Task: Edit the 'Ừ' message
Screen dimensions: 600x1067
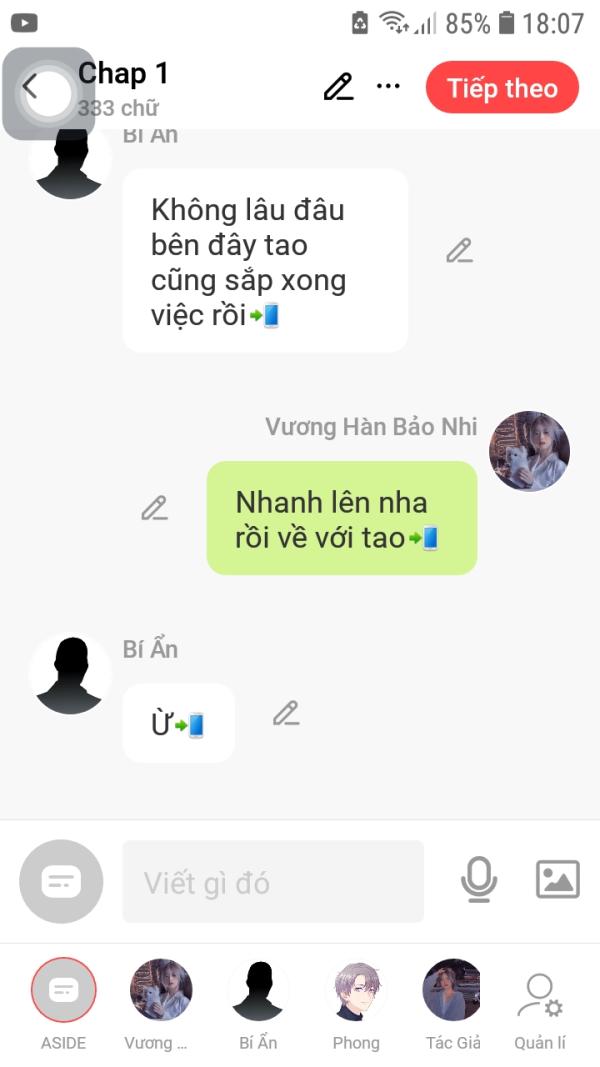Action: [x=286, y=713]
